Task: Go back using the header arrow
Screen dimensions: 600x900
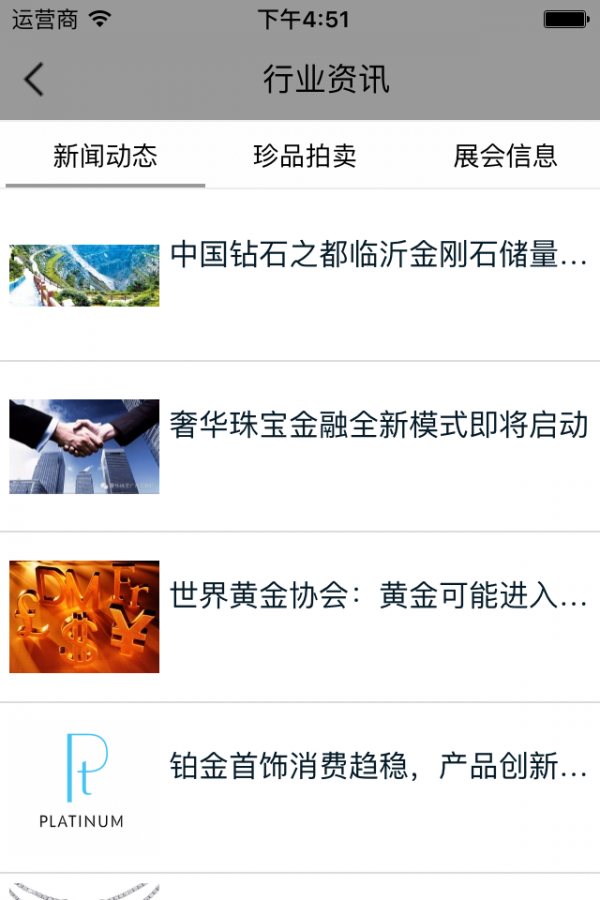Action: (34, 80)
